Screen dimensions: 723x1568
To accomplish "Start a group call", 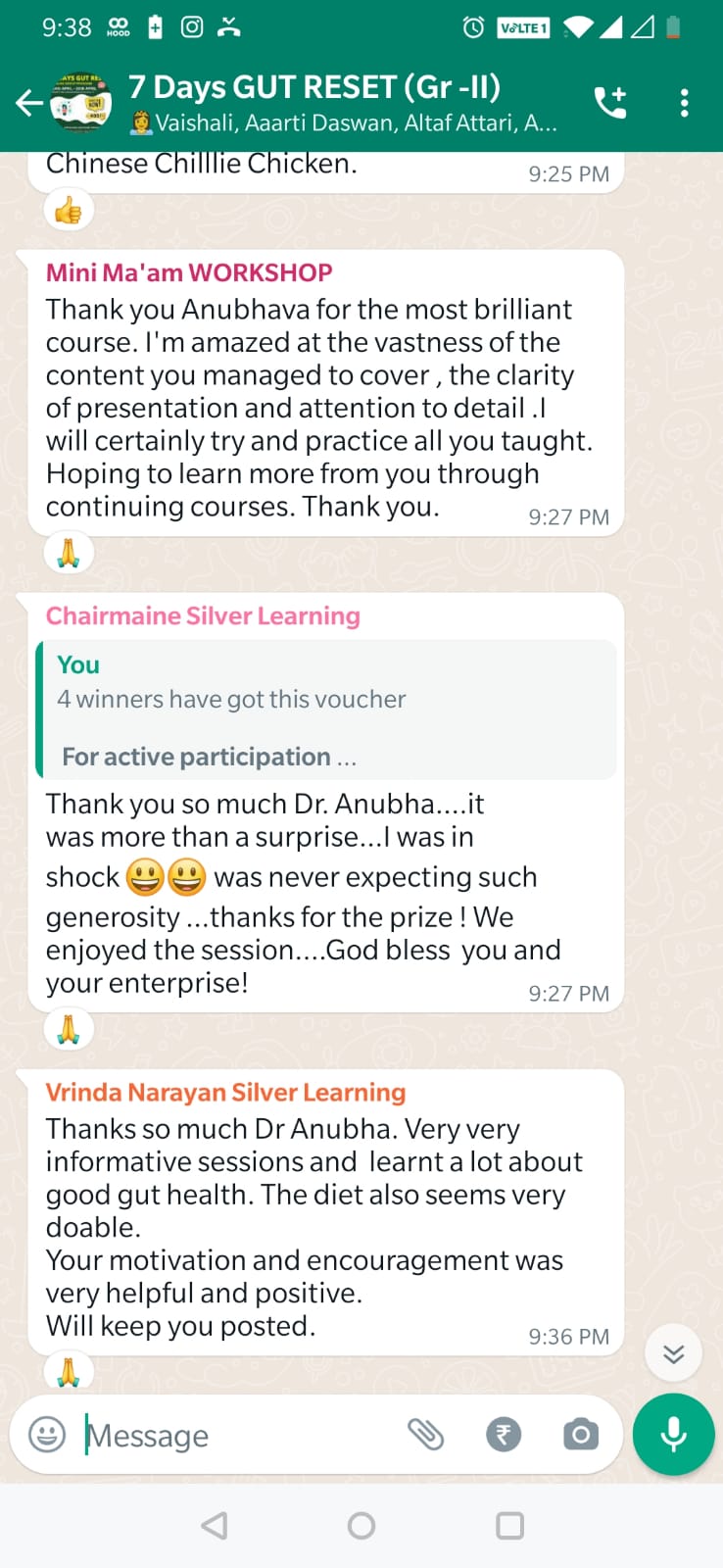I will (609, 102).
